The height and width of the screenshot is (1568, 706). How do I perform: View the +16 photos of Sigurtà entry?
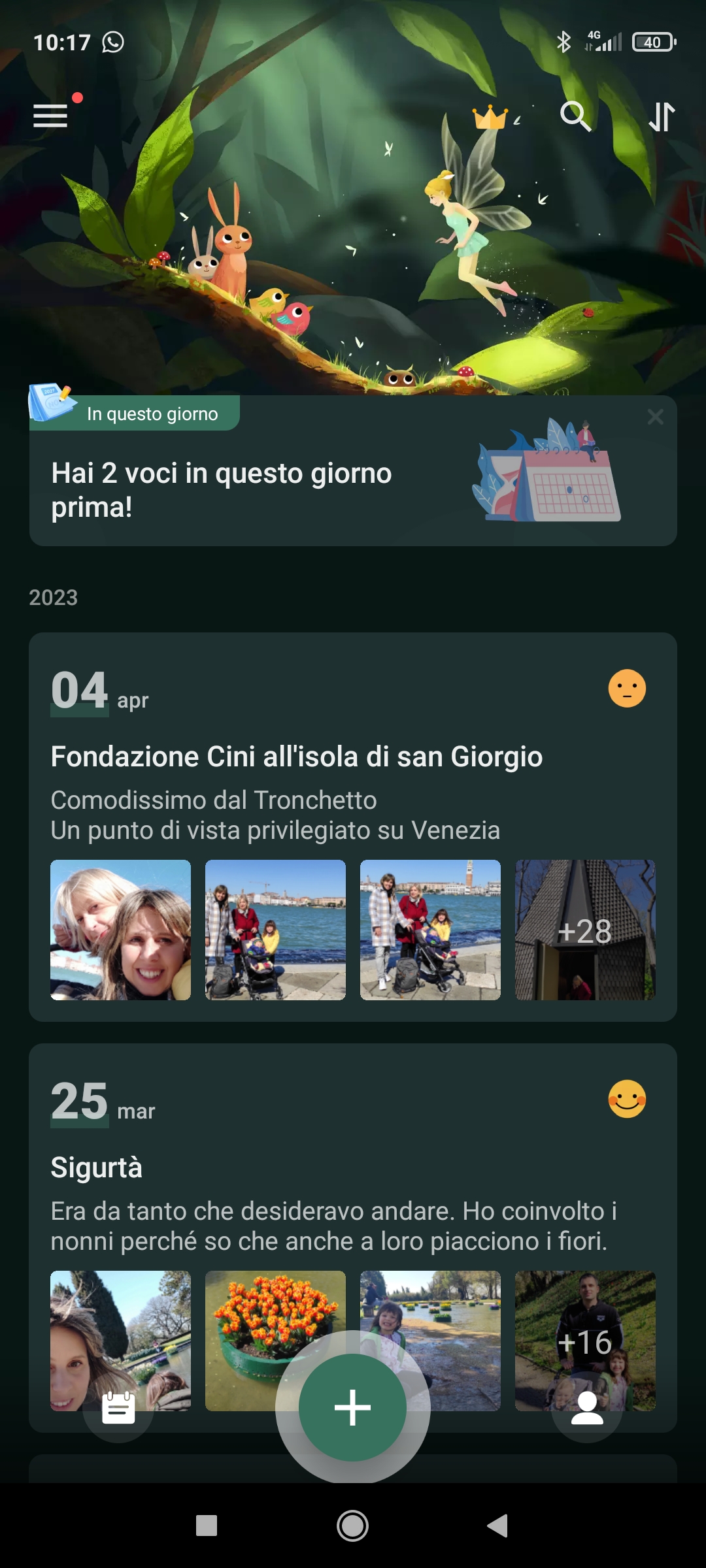coord(585,1333)
